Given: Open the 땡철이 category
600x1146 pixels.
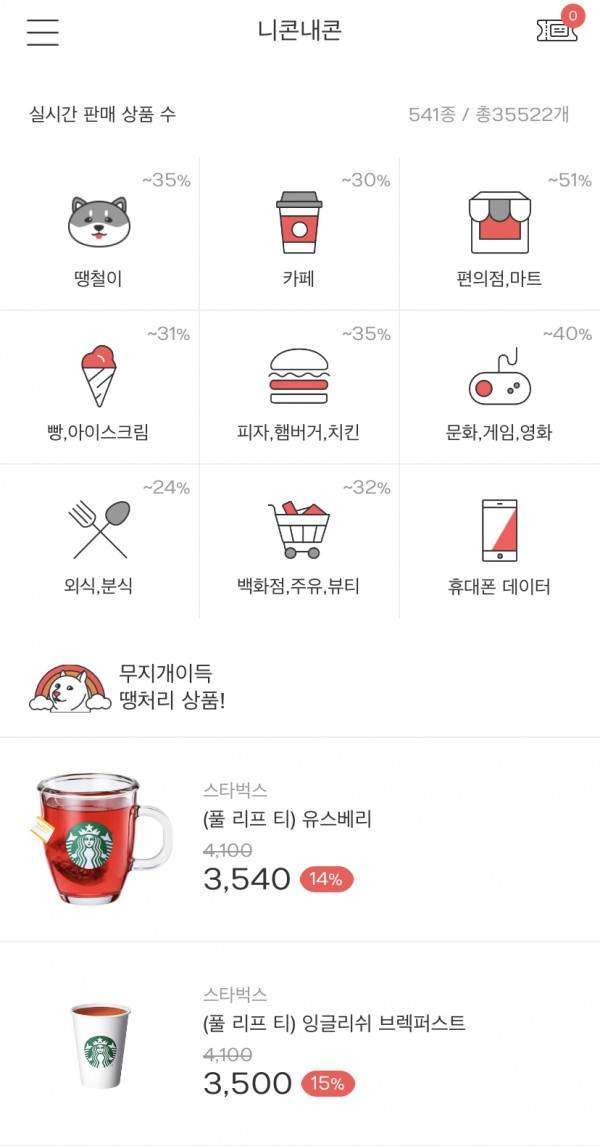Looking at the screenshot, I should pyautogui.click(x=98, y=235).
